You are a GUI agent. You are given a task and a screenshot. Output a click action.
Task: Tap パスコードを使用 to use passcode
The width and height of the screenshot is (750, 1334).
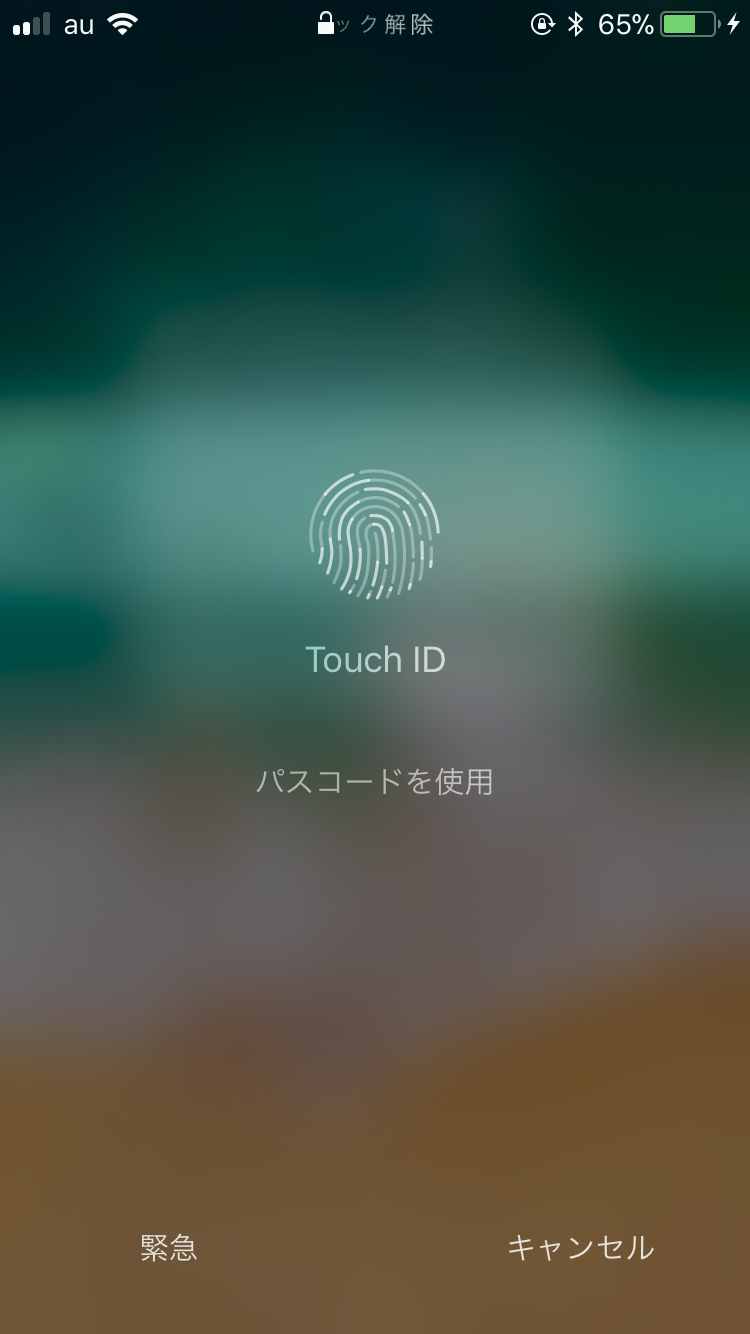coord(375,781)
